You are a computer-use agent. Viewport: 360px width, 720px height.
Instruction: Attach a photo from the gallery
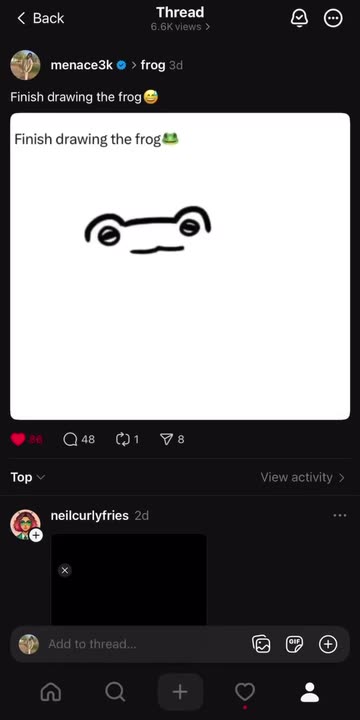tap(261, 644)
